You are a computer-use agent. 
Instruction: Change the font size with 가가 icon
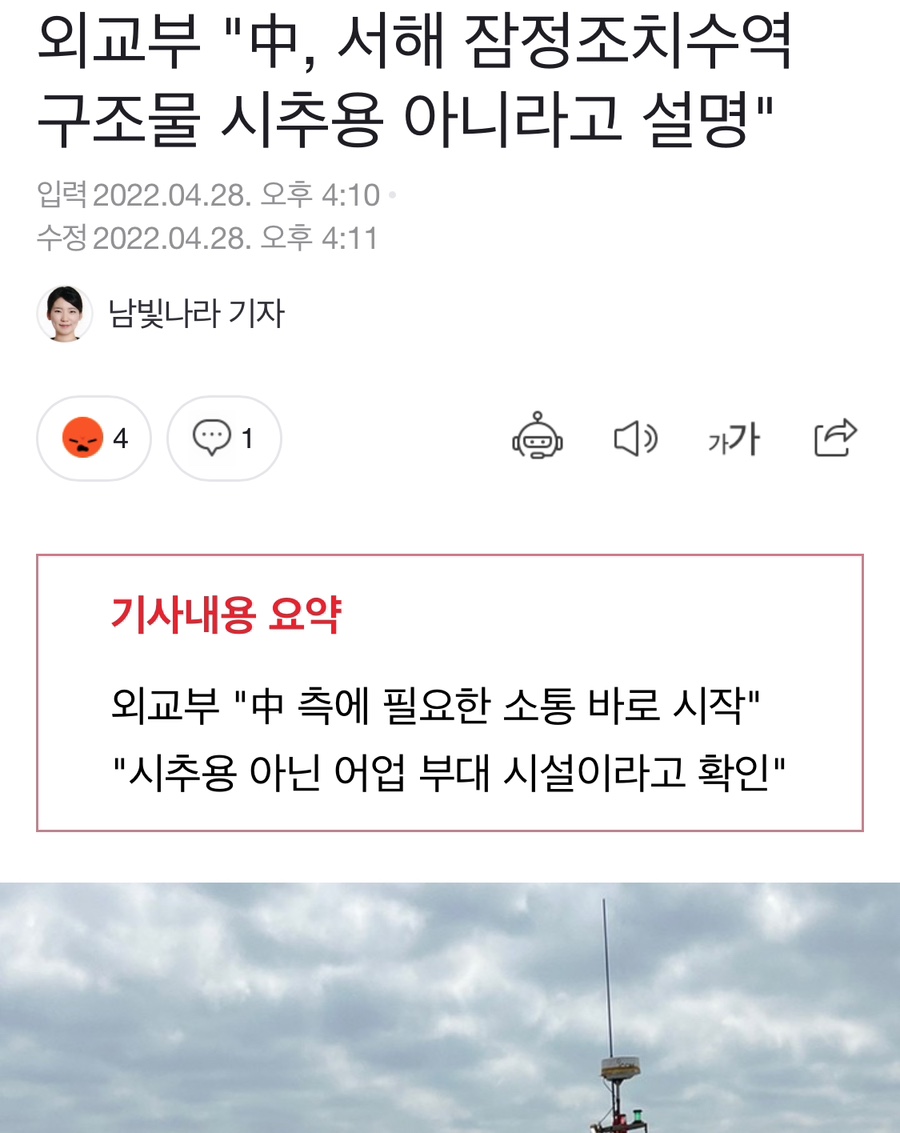tap(735, 439)
